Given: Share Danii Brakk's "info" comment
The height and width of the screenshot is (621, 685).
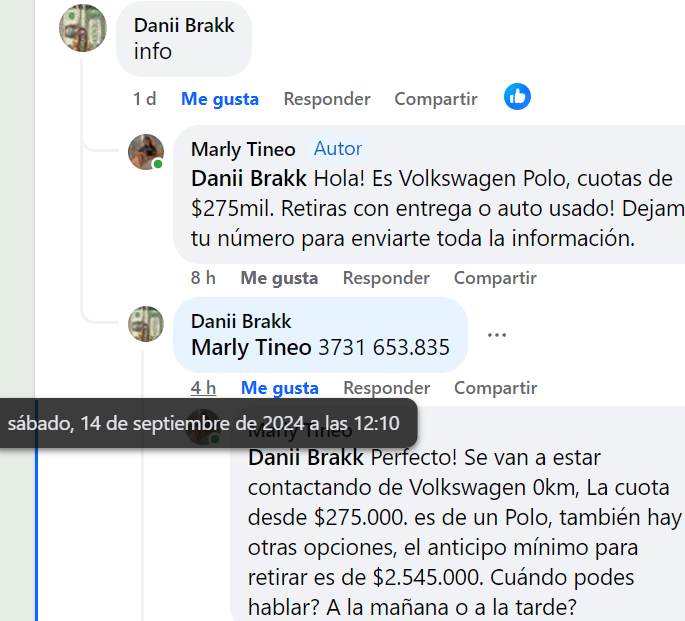Looking at the screenshot, I should (435, 99).
